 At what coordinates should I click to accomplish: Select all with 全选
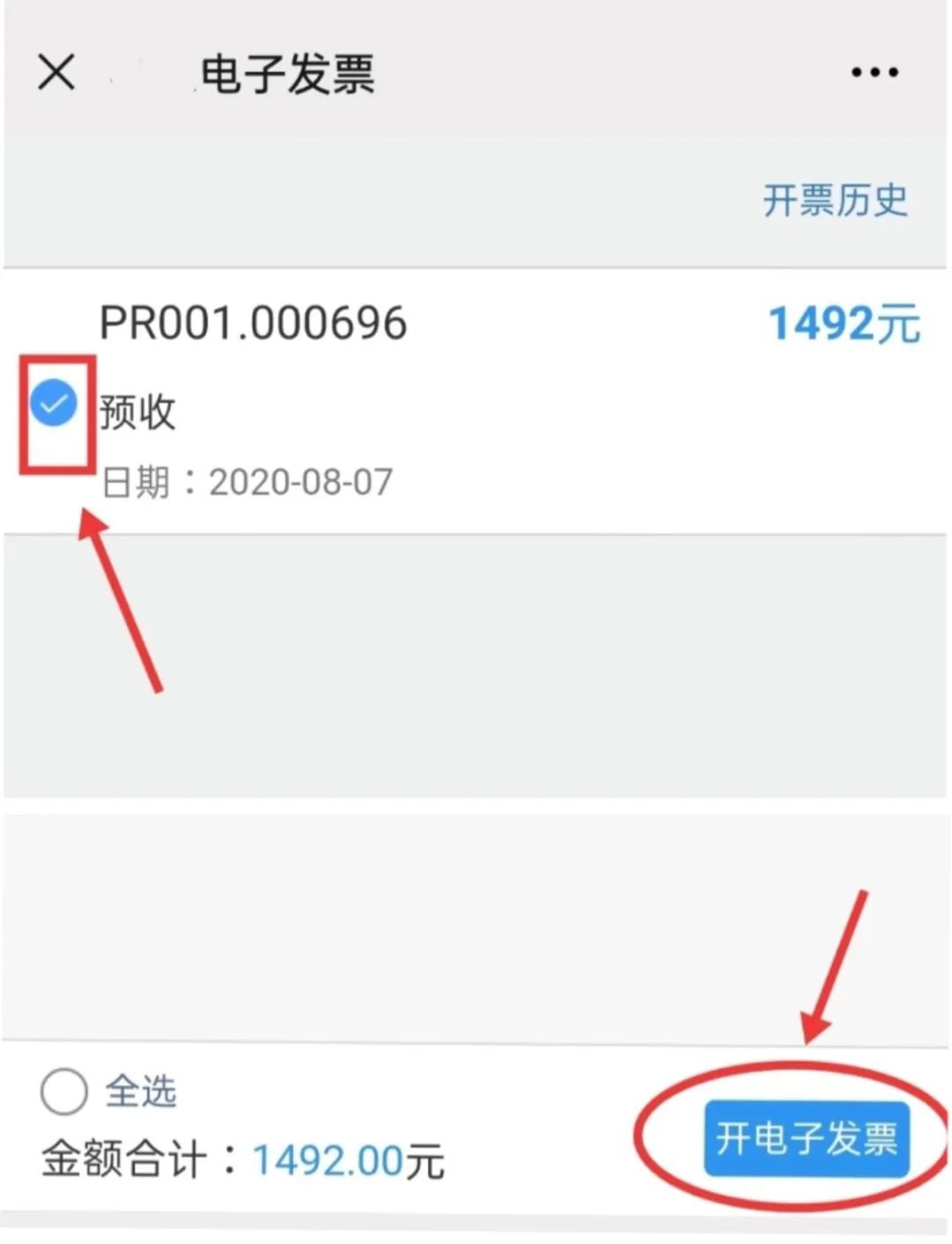click(64, 1091)
